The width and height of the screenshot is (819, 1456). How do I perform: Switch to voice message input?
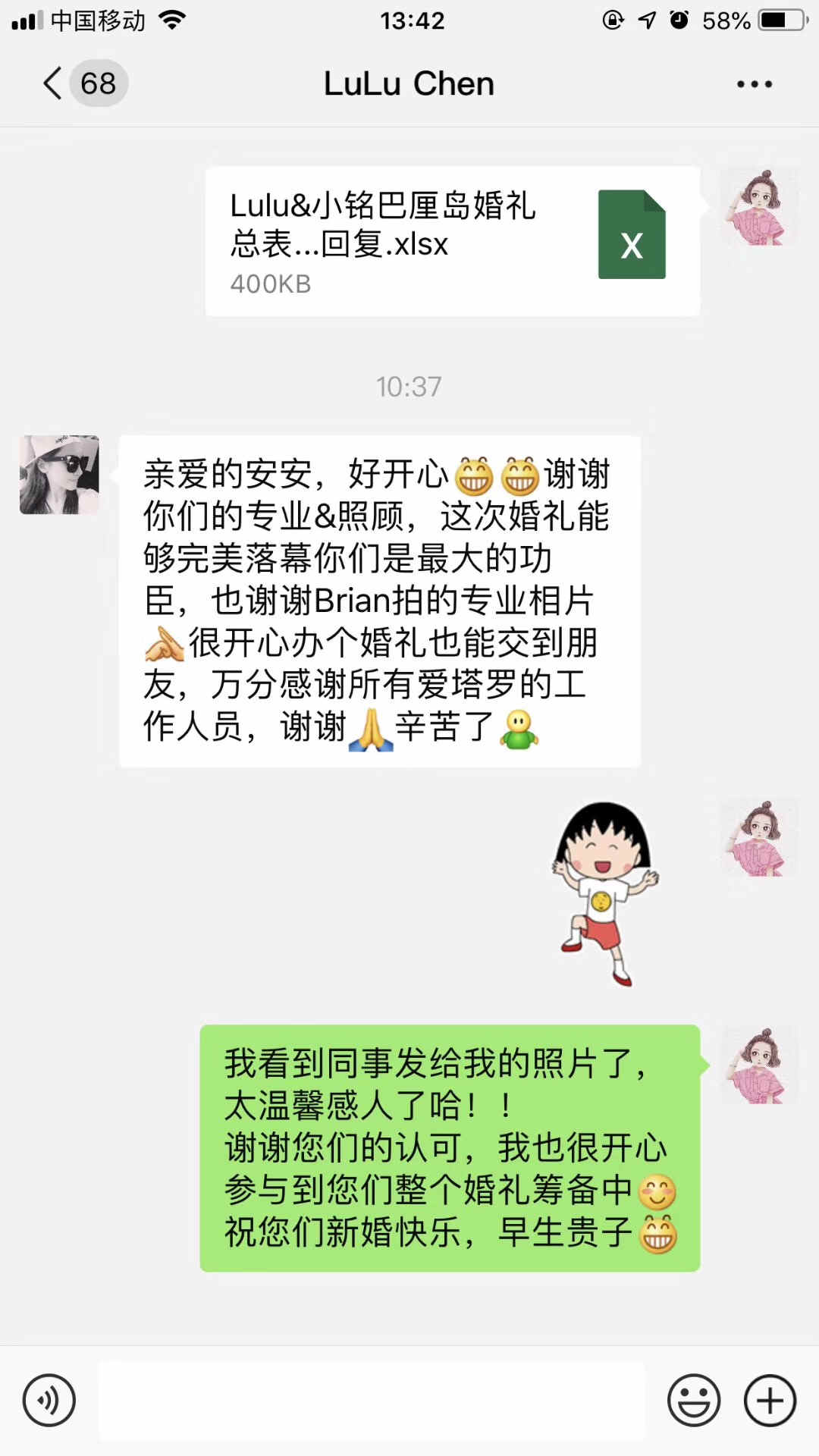pyautogui.click(x=49, y=1400)
